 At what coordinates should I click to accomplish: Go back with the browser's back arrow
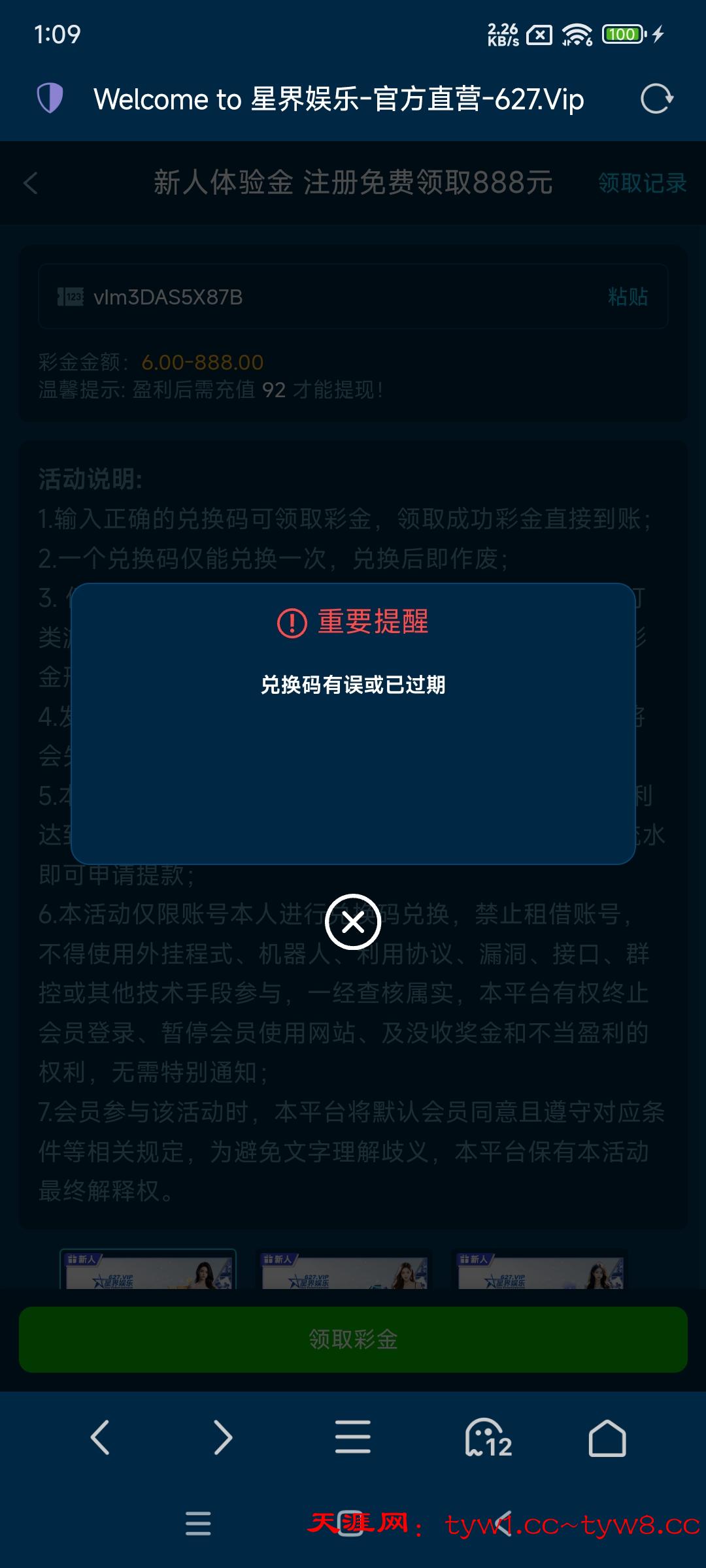(100, 1438)
